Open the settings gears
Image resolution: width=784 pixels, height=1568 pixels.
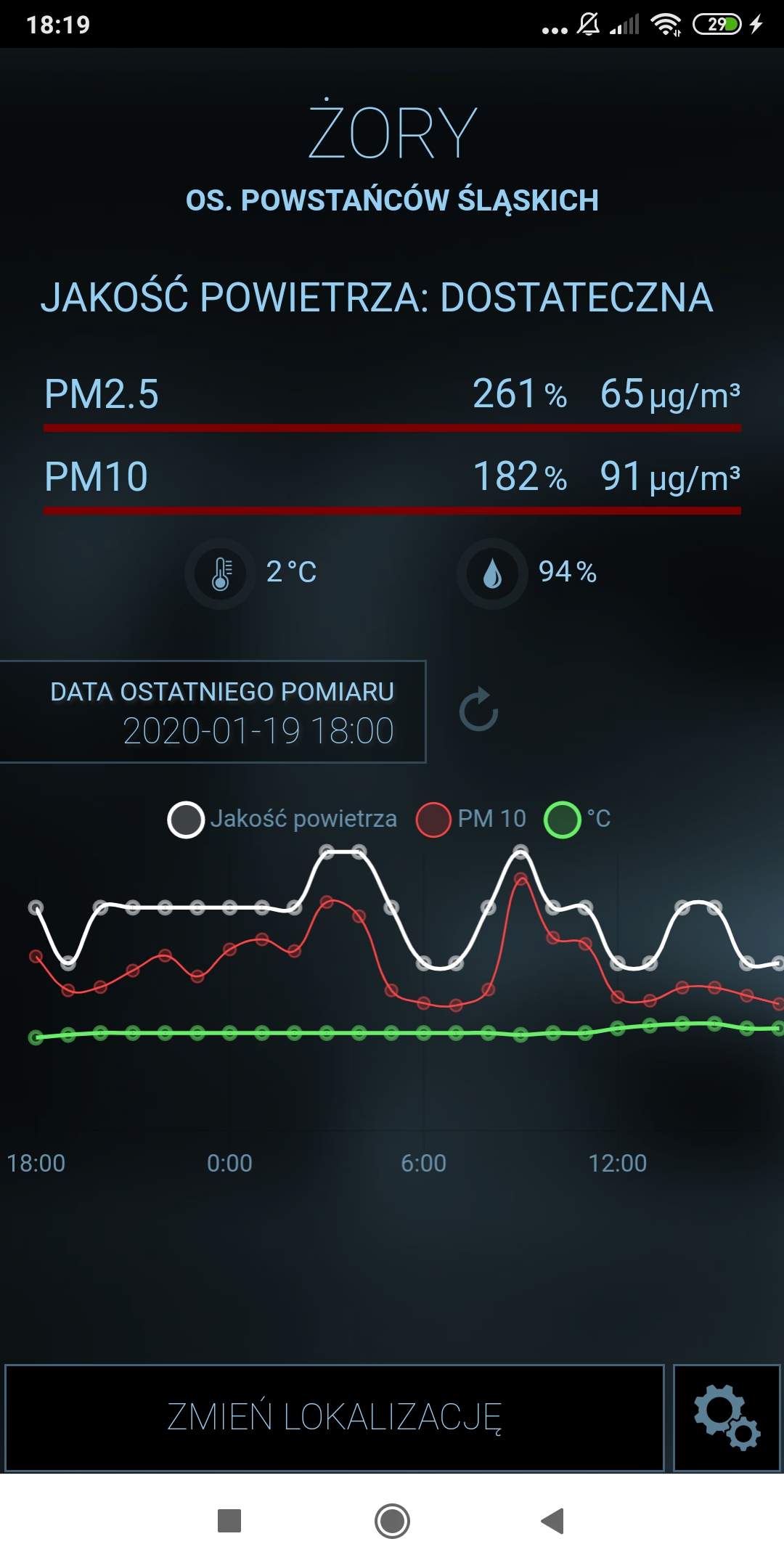click(727, 1418)
